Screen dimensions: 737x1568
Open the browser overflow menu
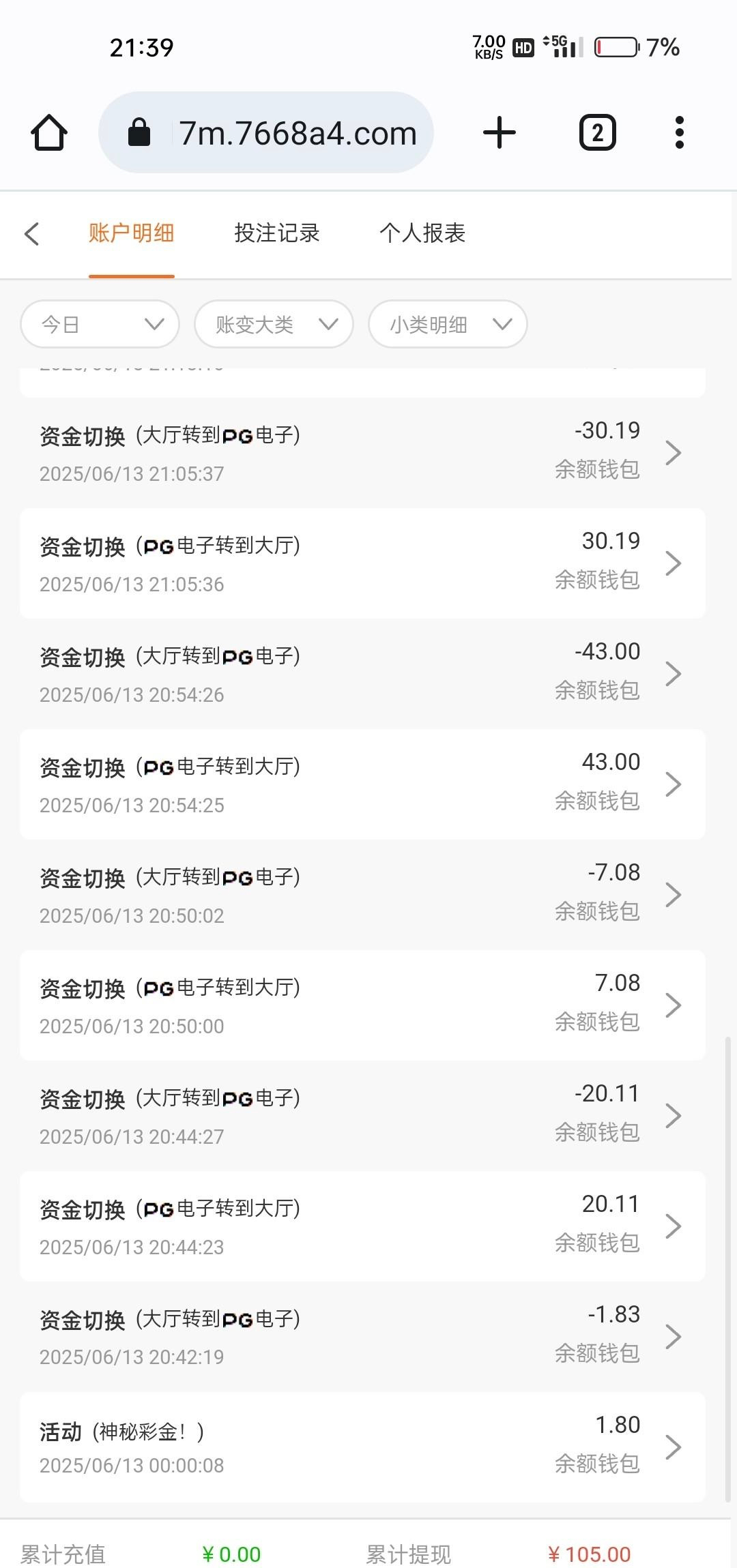click(679, 132)
